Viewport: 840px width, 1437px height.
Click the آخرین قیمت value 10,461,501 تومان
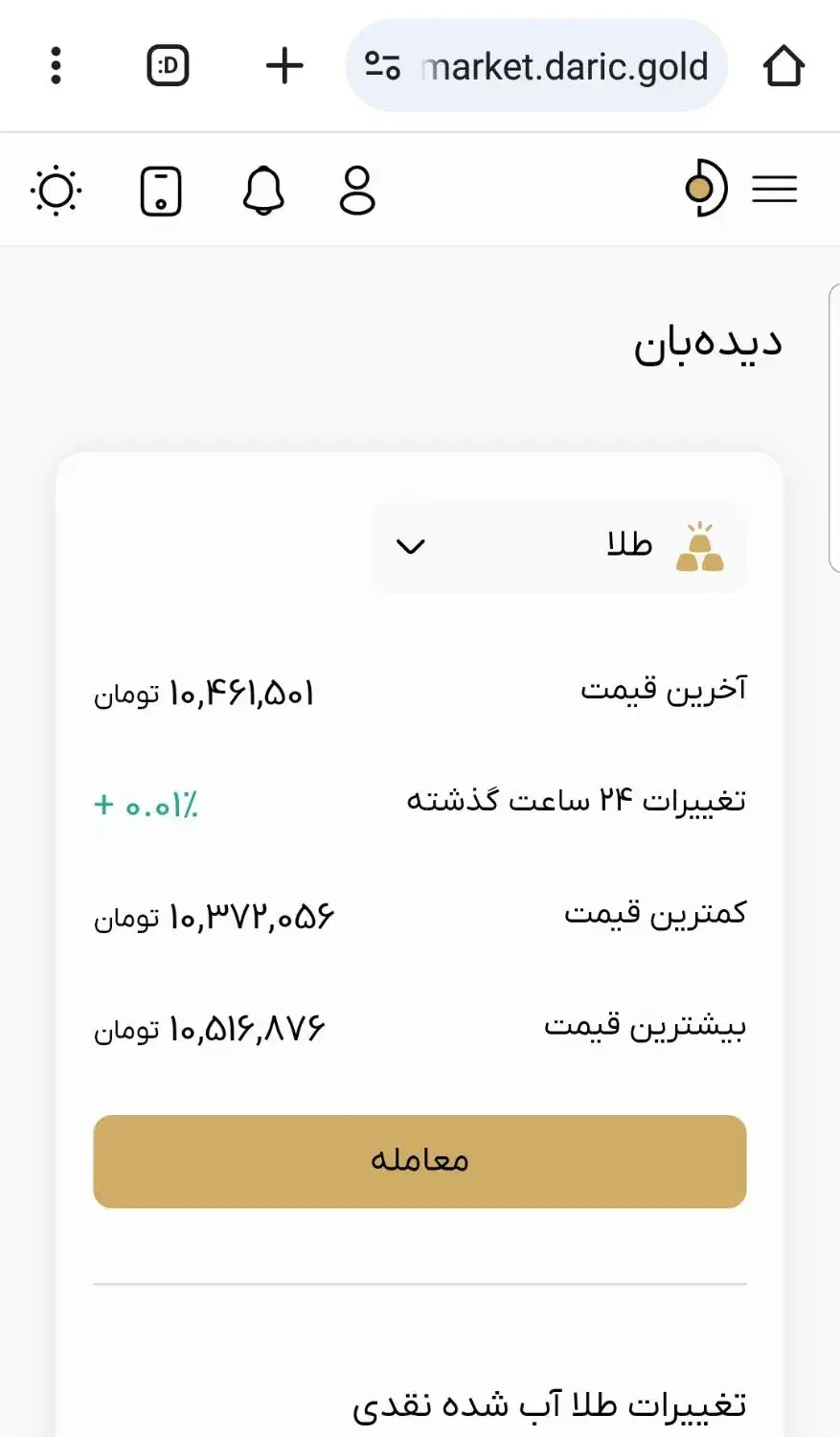tap(204, 693)
